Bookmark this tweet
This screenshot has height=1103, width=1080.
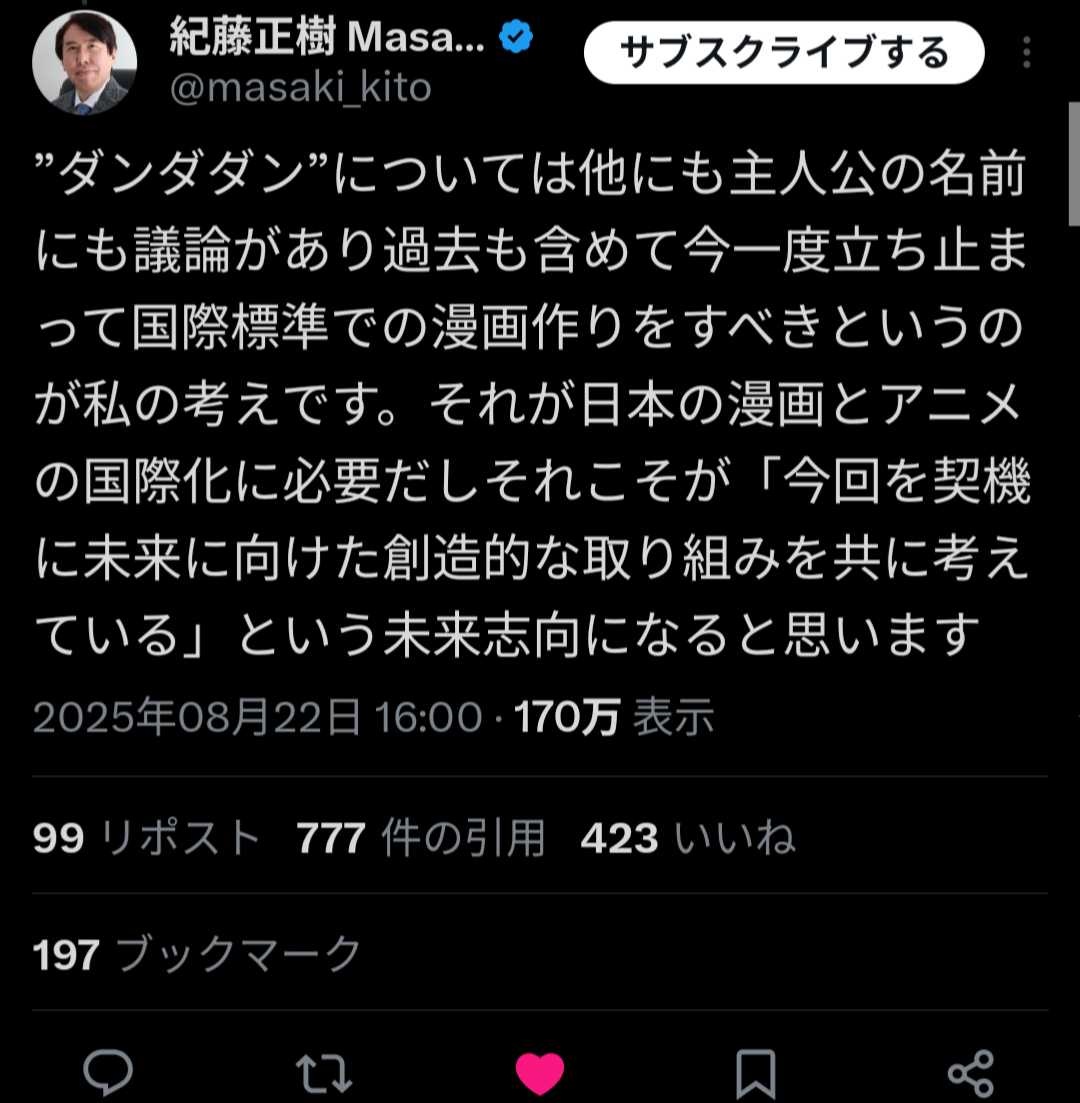click(755, 1074)
